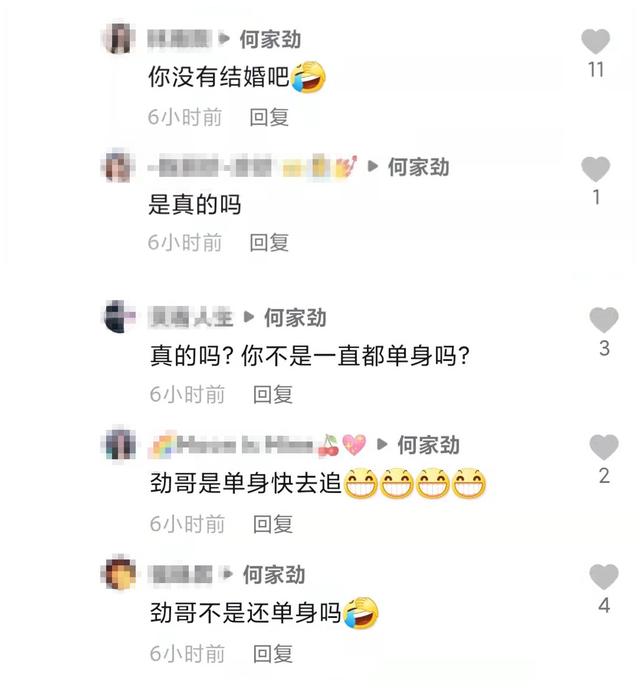Like the comment "真的吗？你不是一直都单身吗？"
Image resolution: width=640 pixels, height=688 pixels.
coord(604,320)
